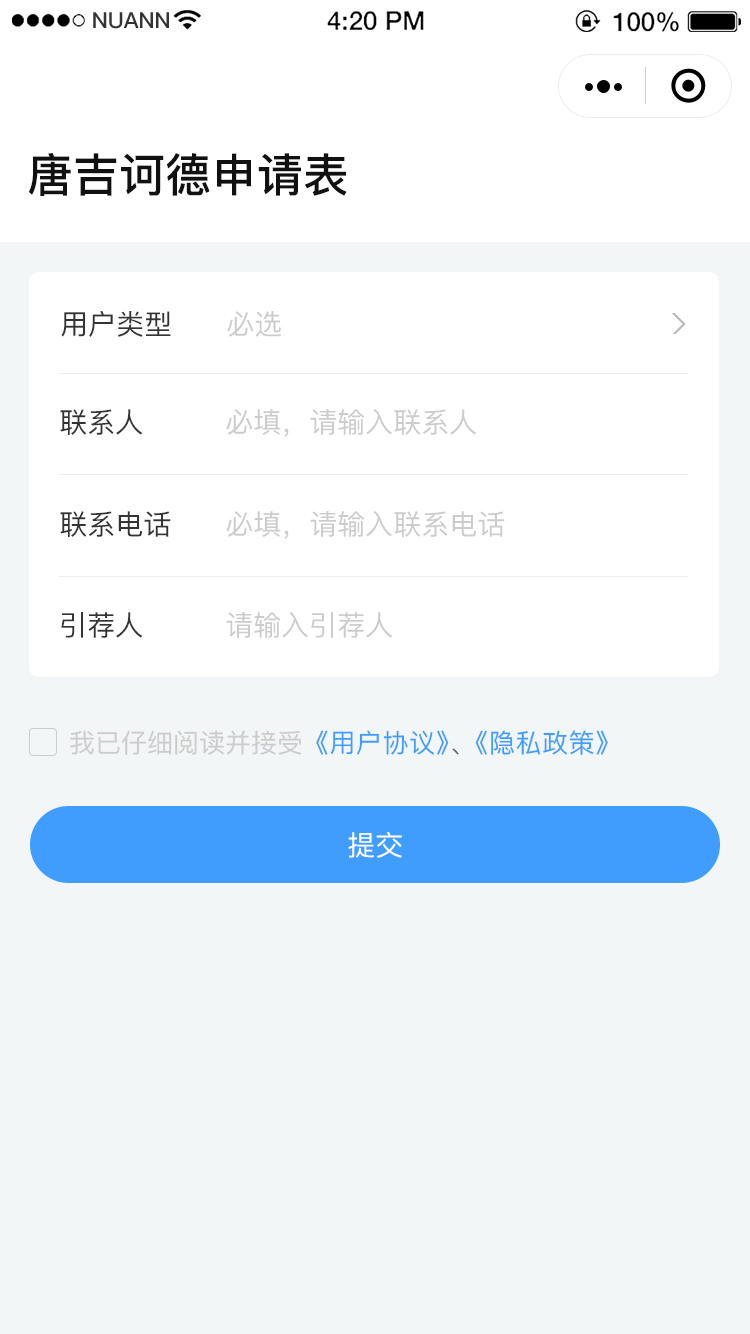This screenshot has width=750, height=1334.
Task: Open the mini program more options menu
Action: coord(603,87)
